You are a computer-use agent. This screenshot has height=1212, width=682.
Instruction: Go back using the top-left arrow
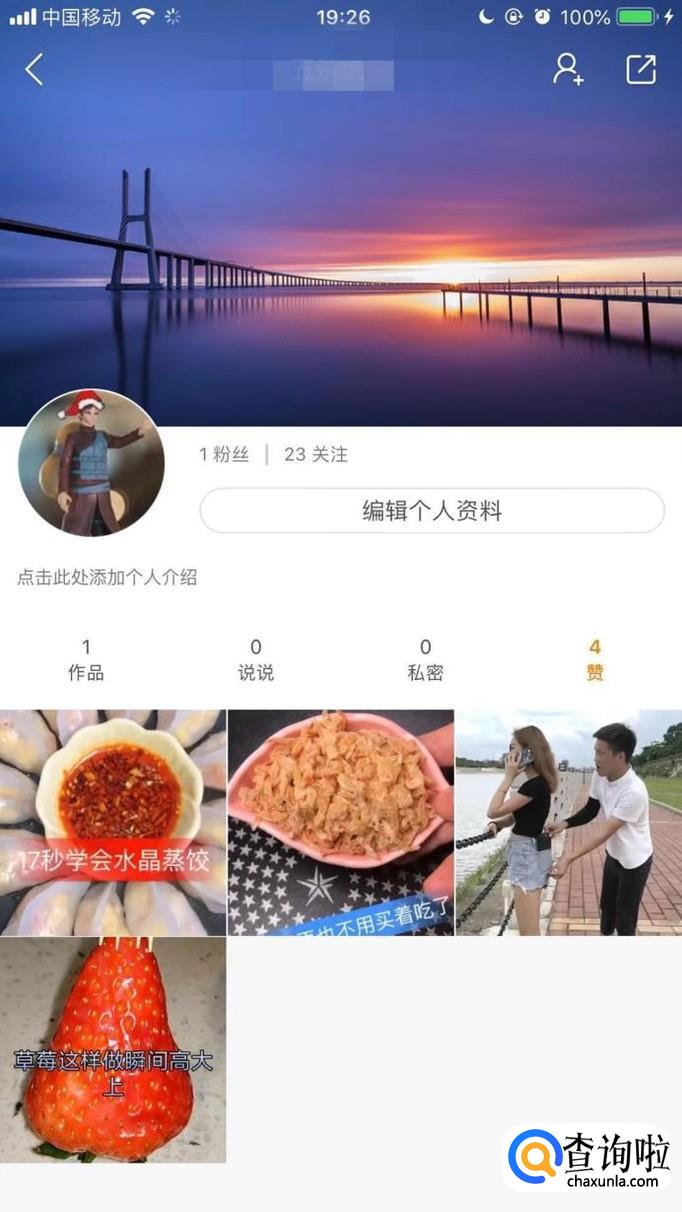pos(34,69)
